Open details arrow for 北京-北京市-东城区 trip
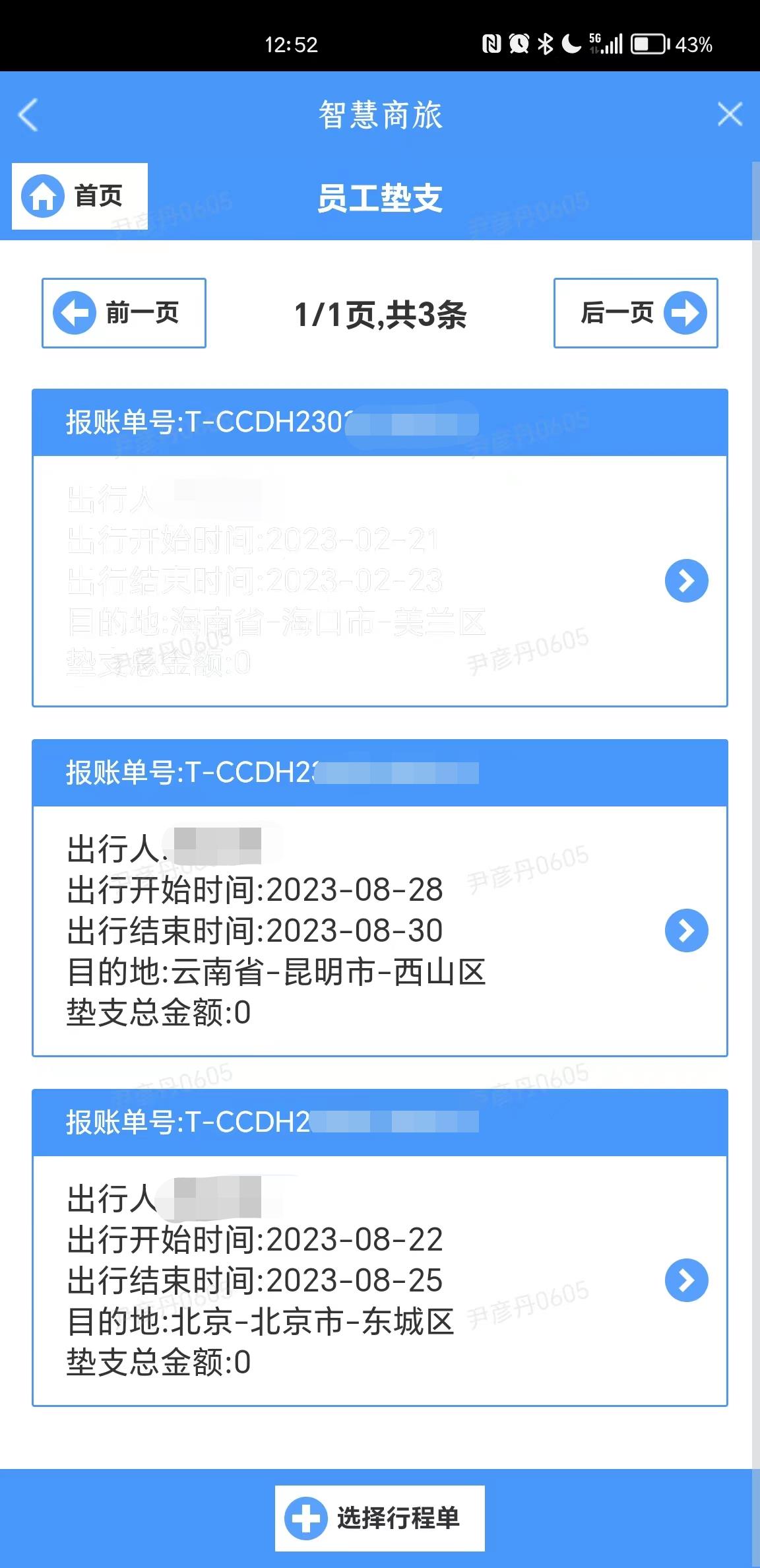This screenshot has height=1568, width=760. pyautogui.click(x=687, y=1280)
